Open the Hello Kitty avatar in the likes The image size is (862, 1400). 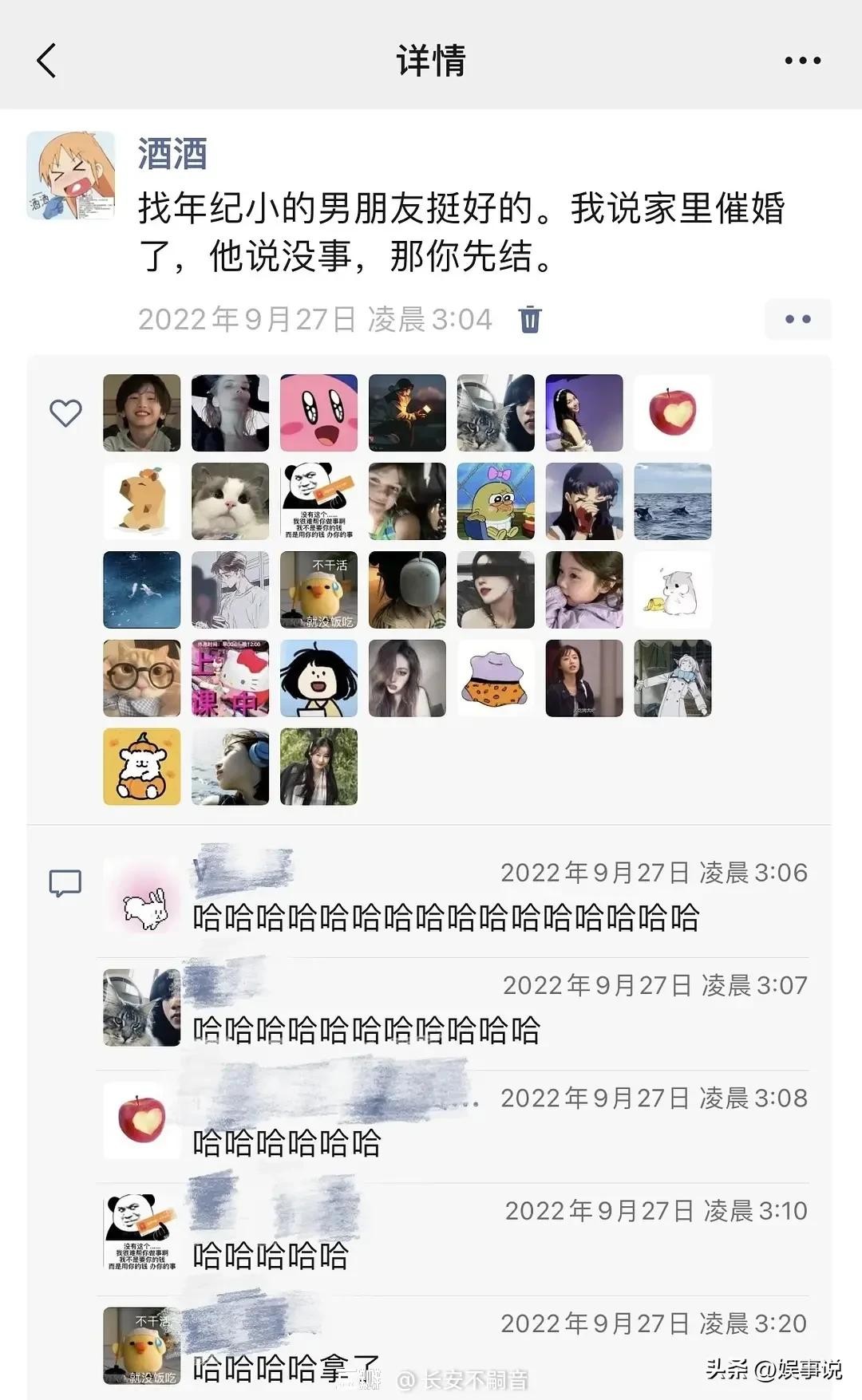pyautogui.click(x=230, y=678)
